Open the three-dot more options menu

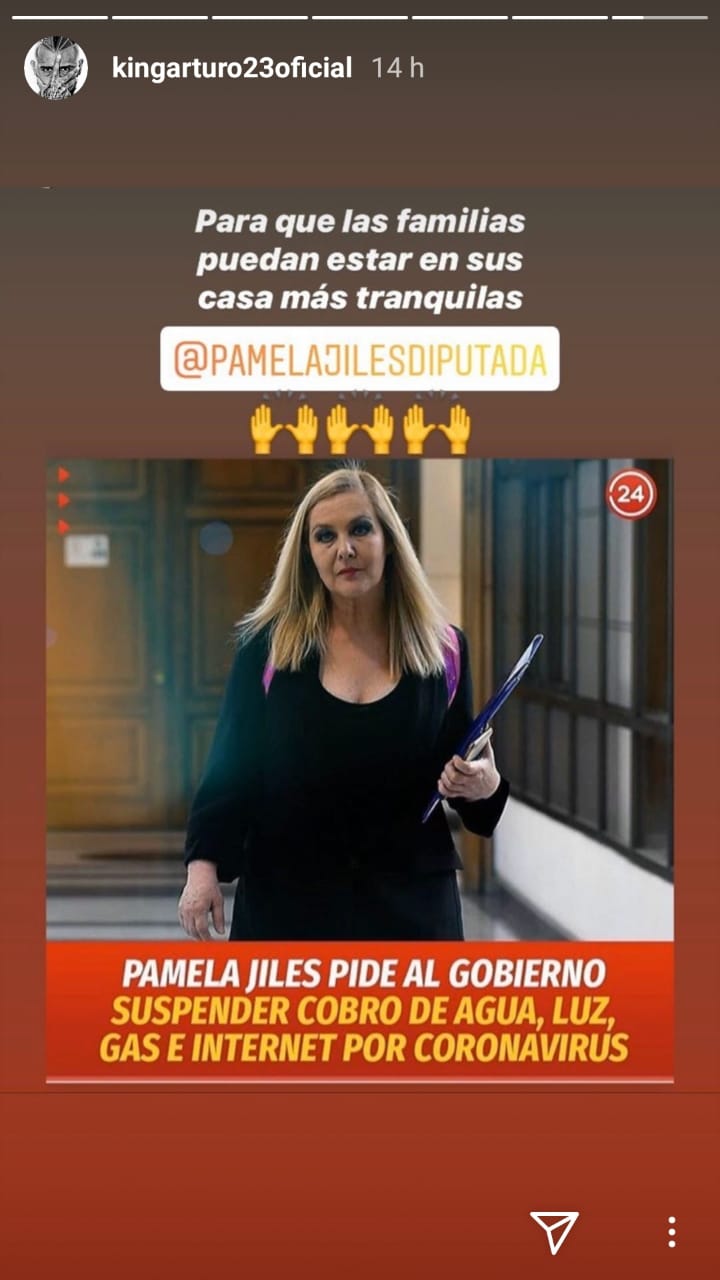tap(671, 1232)
